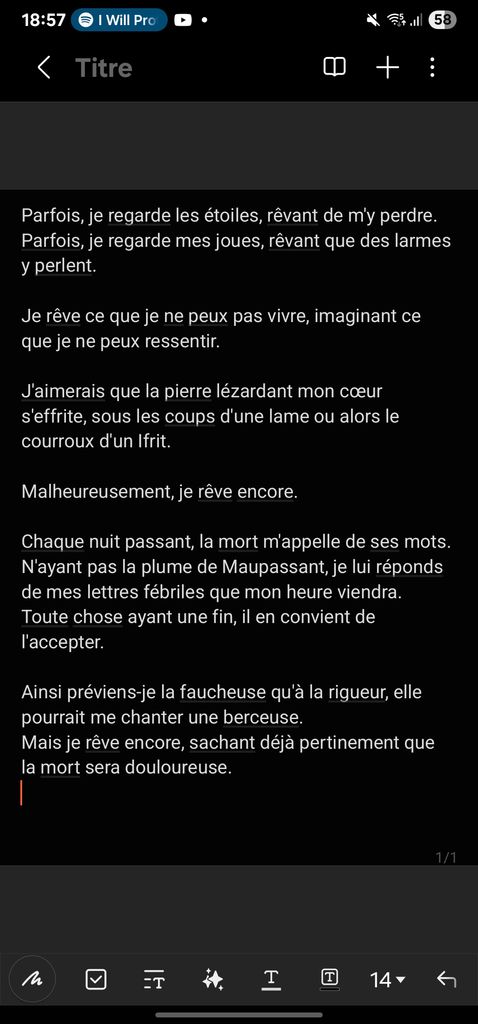Open the Spotify now-playing pill in the status bar
Screen dimensions: 478x1024
click(120, 20)
